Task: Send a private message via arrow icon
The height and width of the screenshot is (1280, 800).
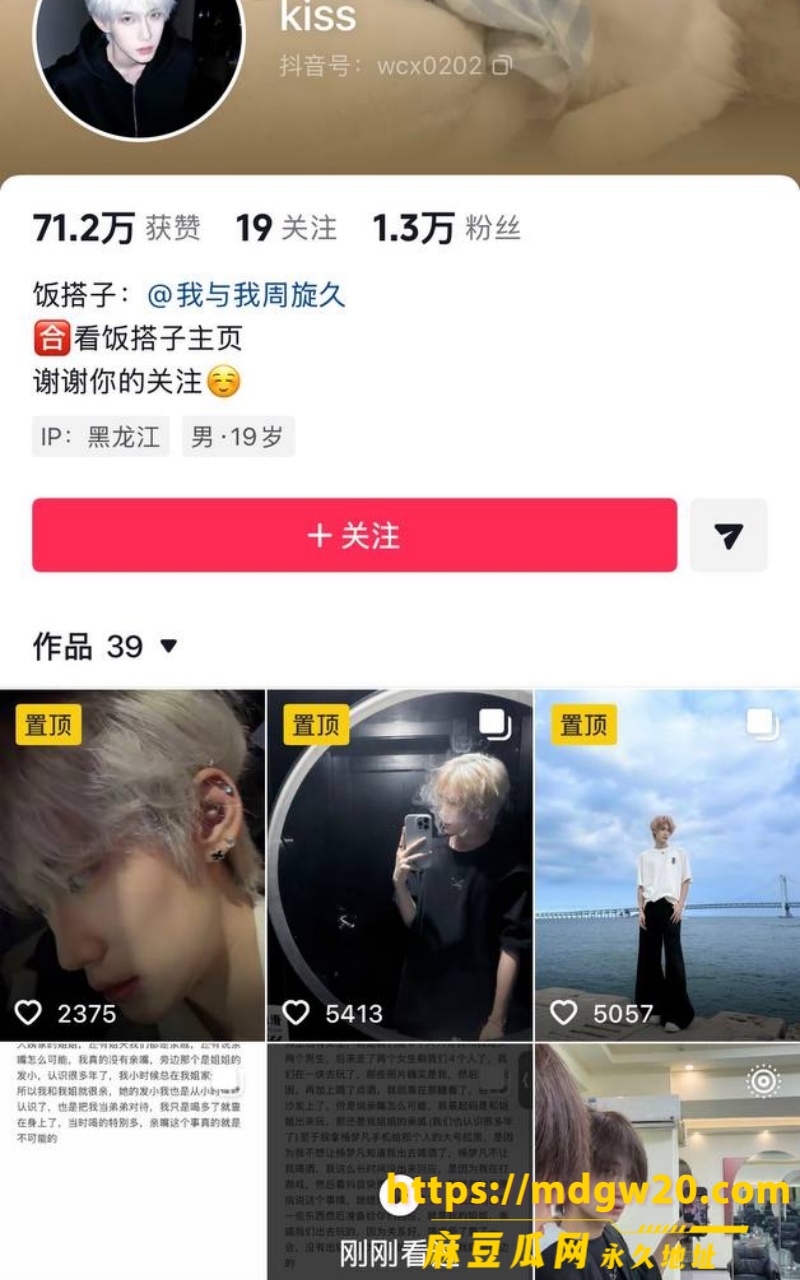Action: (729, 535)
